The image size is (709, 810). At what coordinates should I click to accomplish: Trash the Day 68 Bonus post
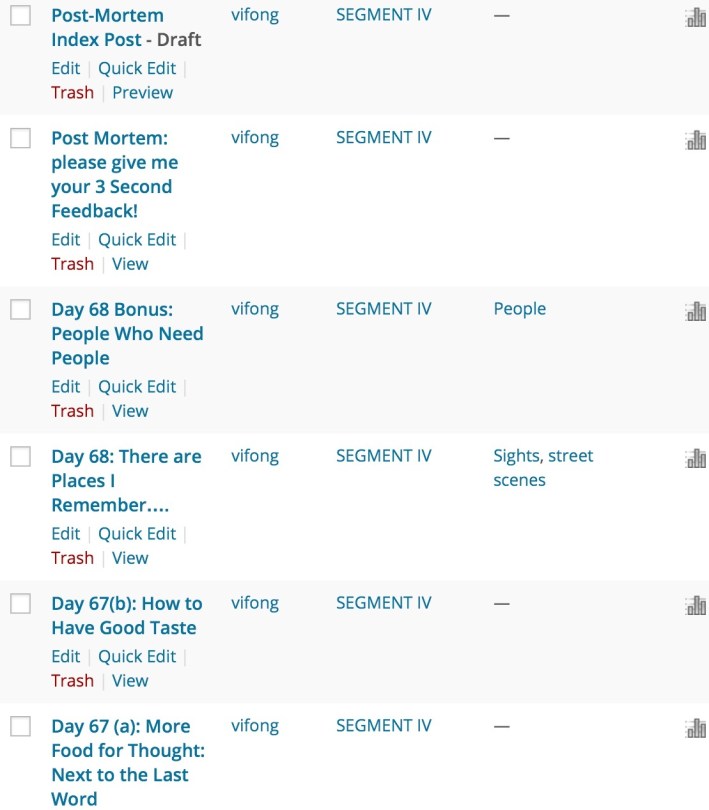tap(72, 411)
